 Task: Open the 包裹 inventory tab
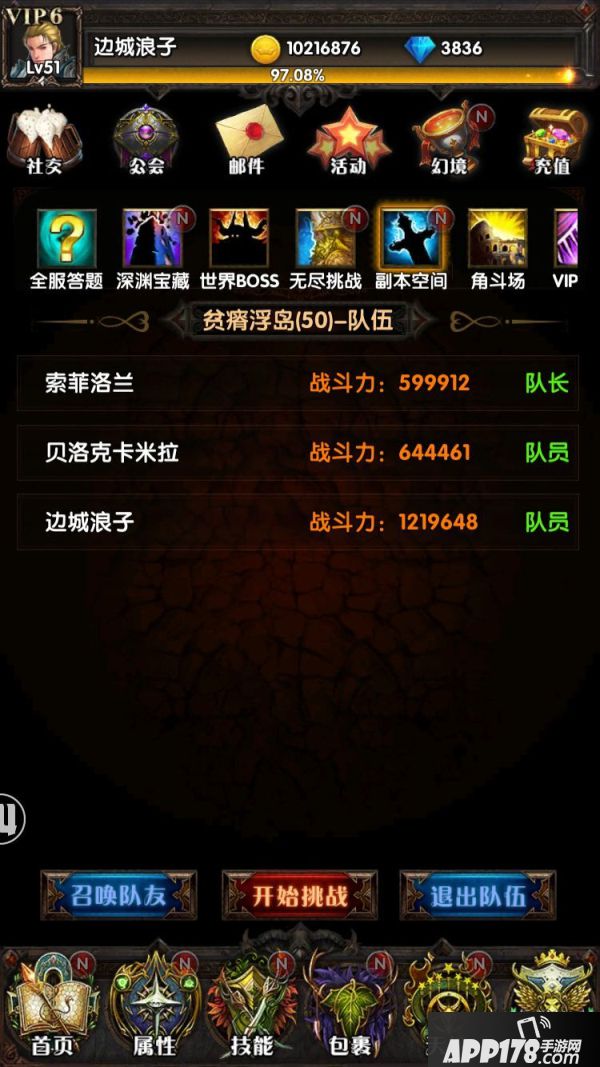(350, 1005)
